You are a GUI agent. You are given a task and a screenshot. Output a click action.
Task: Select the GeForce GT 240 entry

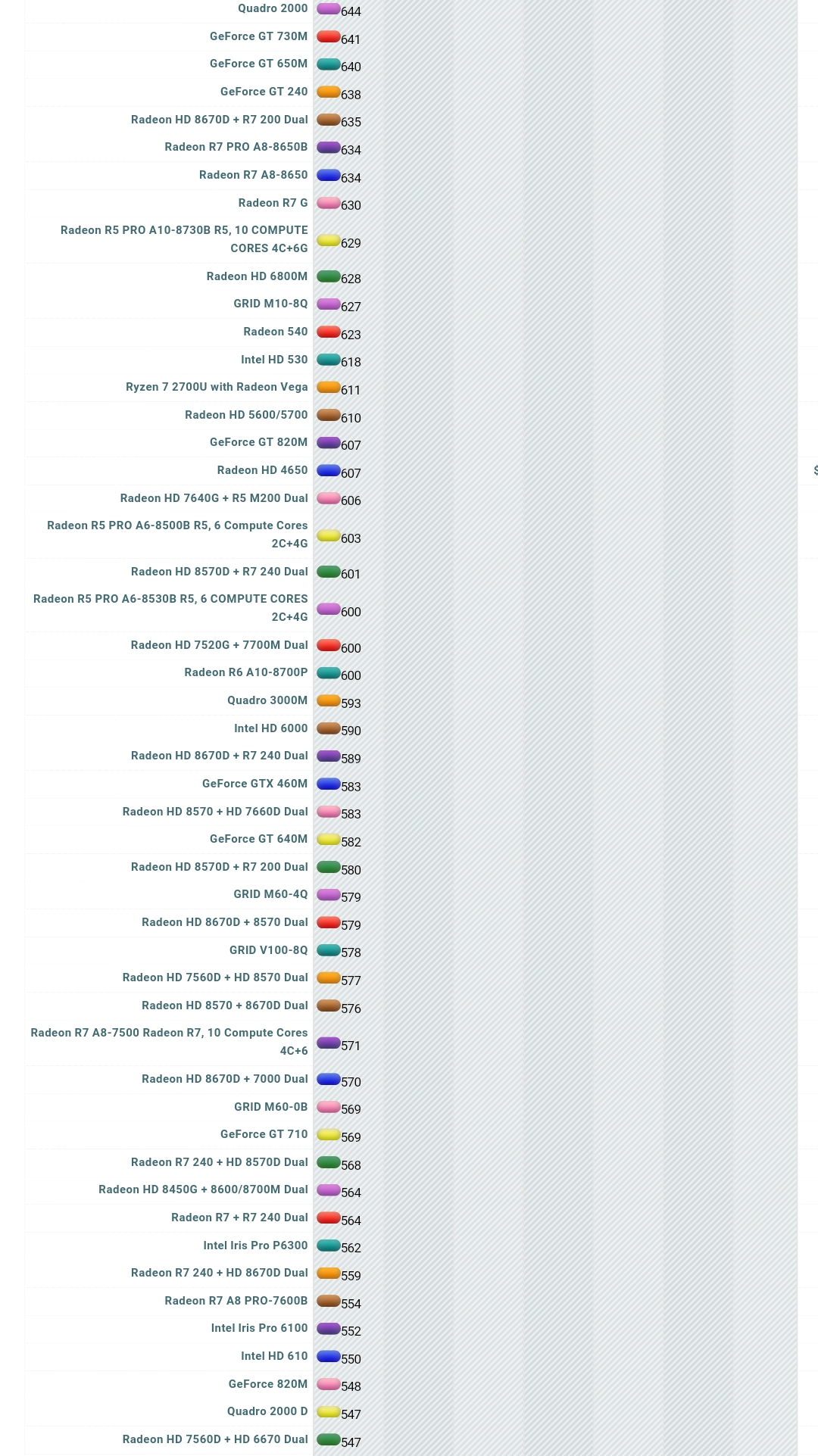click(x=264, y=92)
